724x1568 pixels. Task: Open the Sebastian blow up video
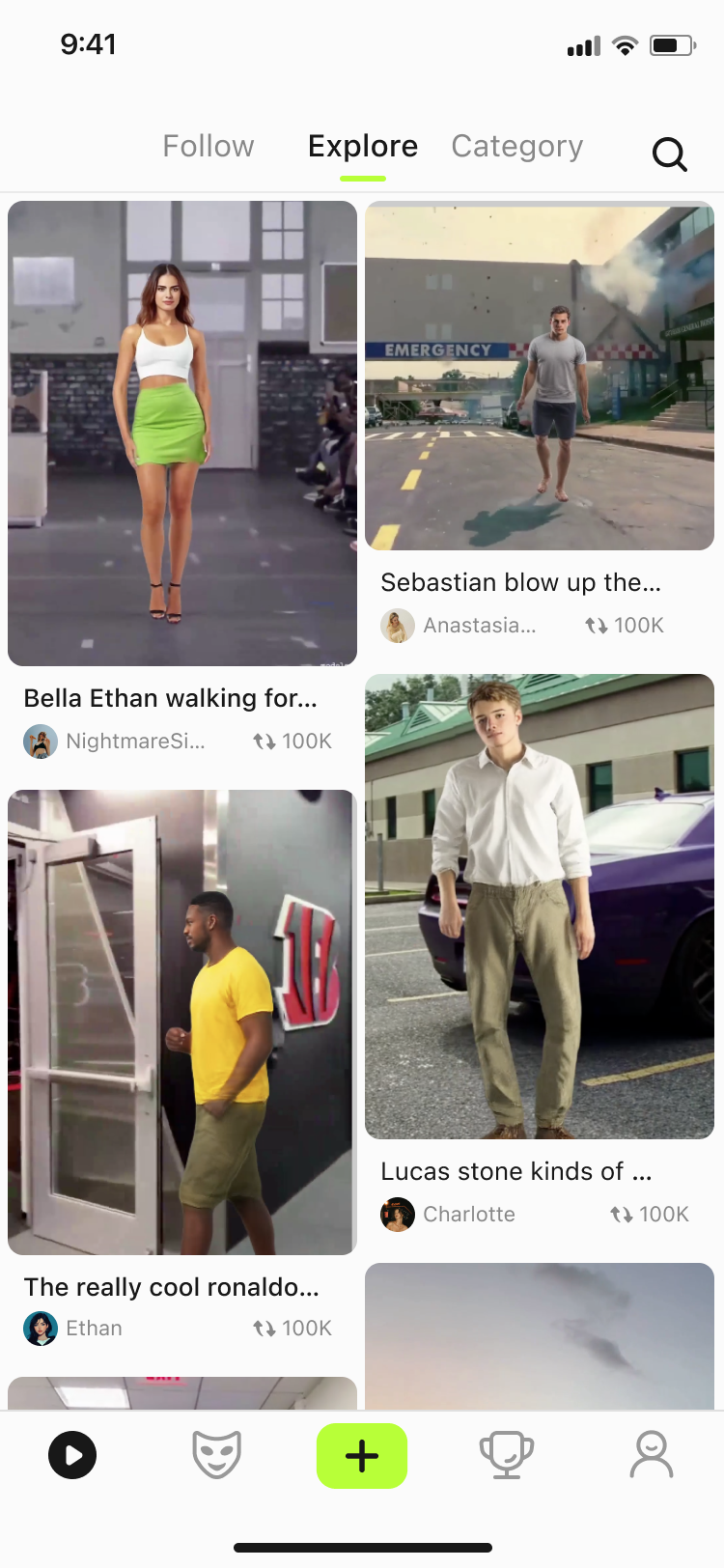(x=540, y=377)
